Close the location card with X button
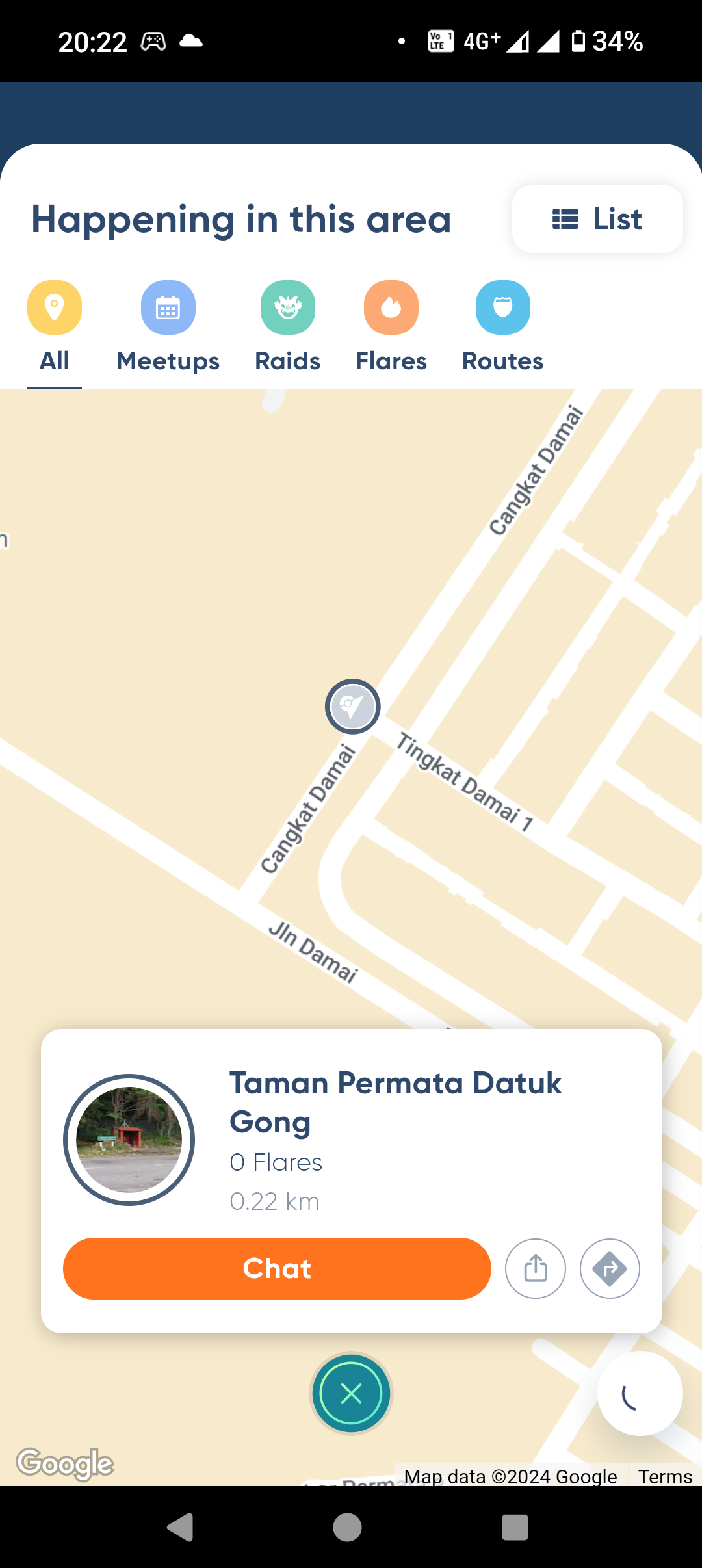The width and height of the screenshot is (702, 1568). (351, 1393)
